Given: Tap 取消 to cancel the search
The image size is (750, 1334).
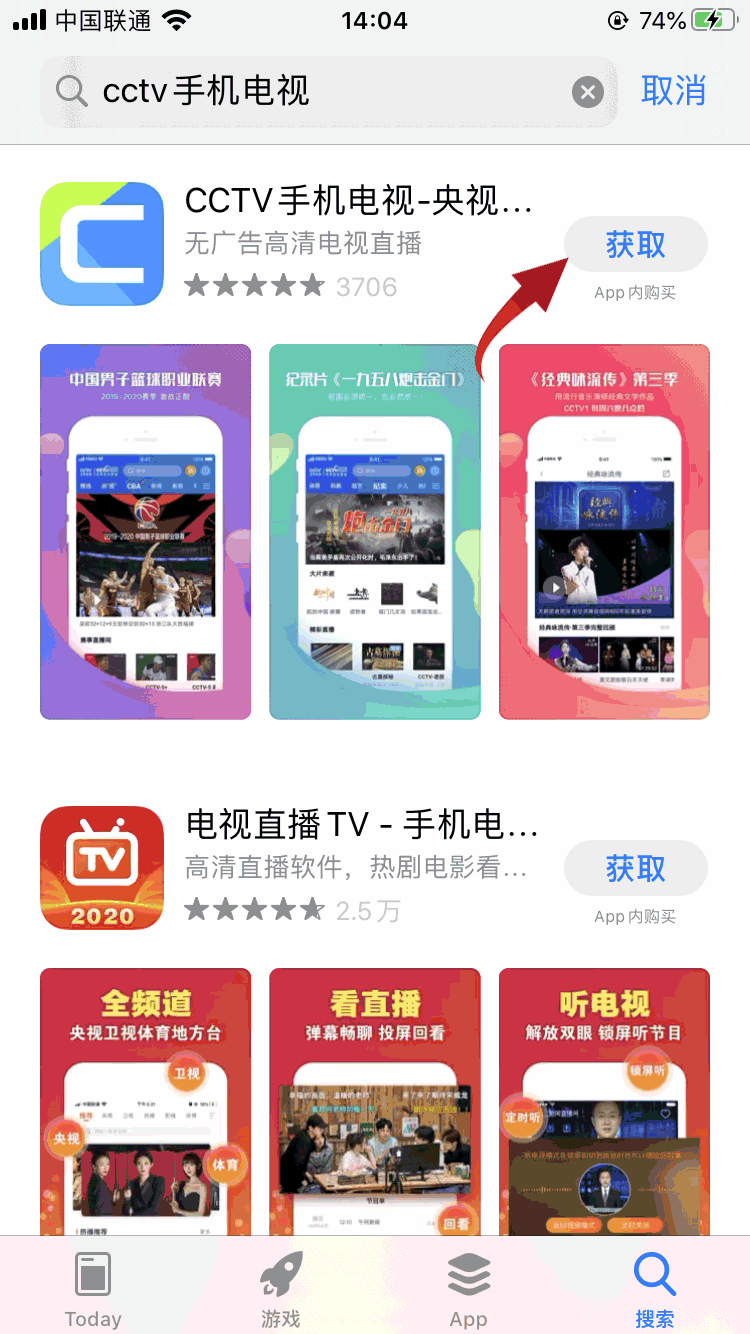Looking at the screenshot, I should pyautogui.click(x=673, y=91).
